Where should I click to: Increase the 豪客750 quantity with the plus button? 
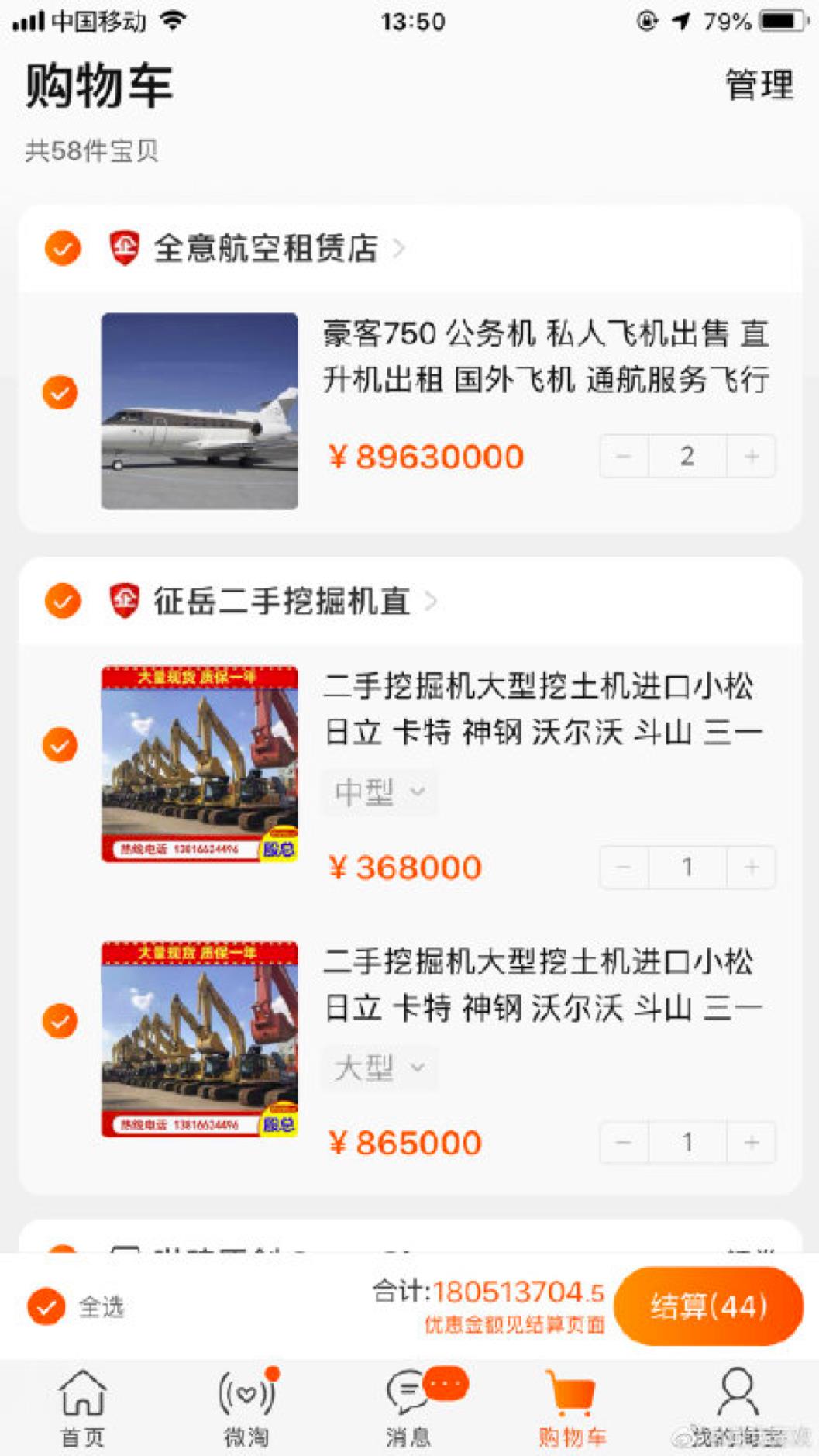[751, 456]
